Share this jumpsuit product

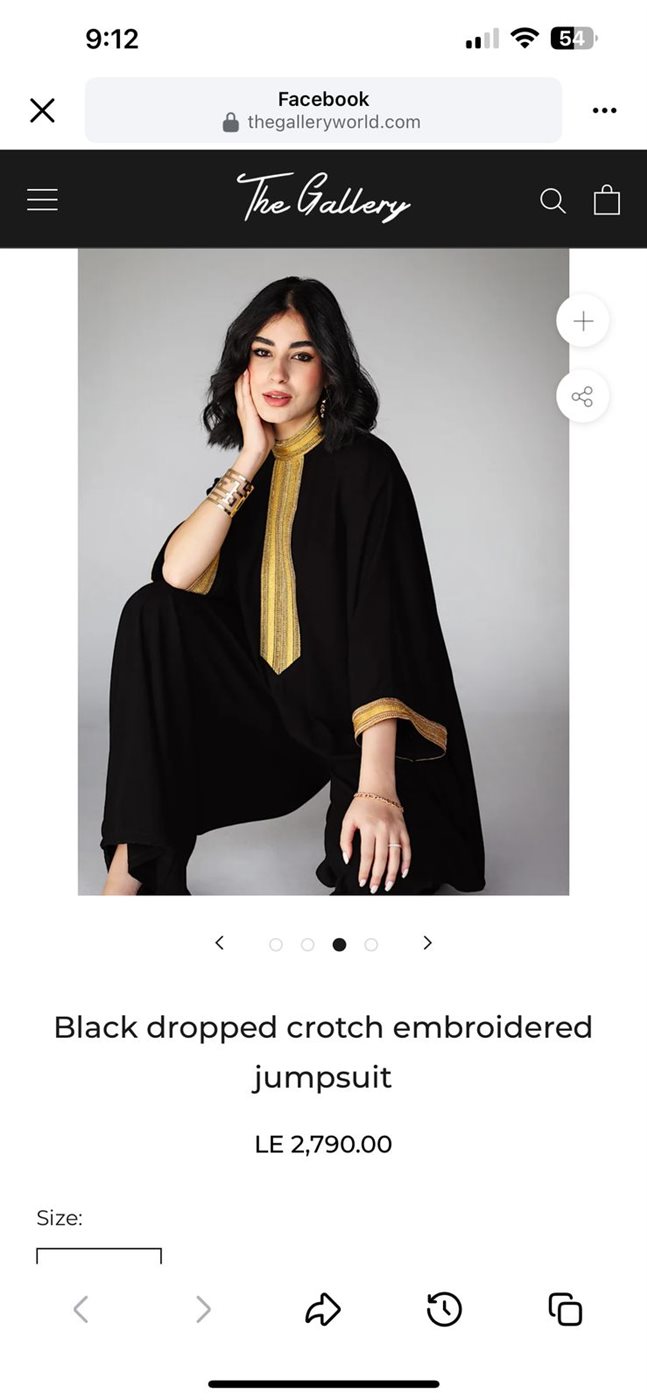583,397
